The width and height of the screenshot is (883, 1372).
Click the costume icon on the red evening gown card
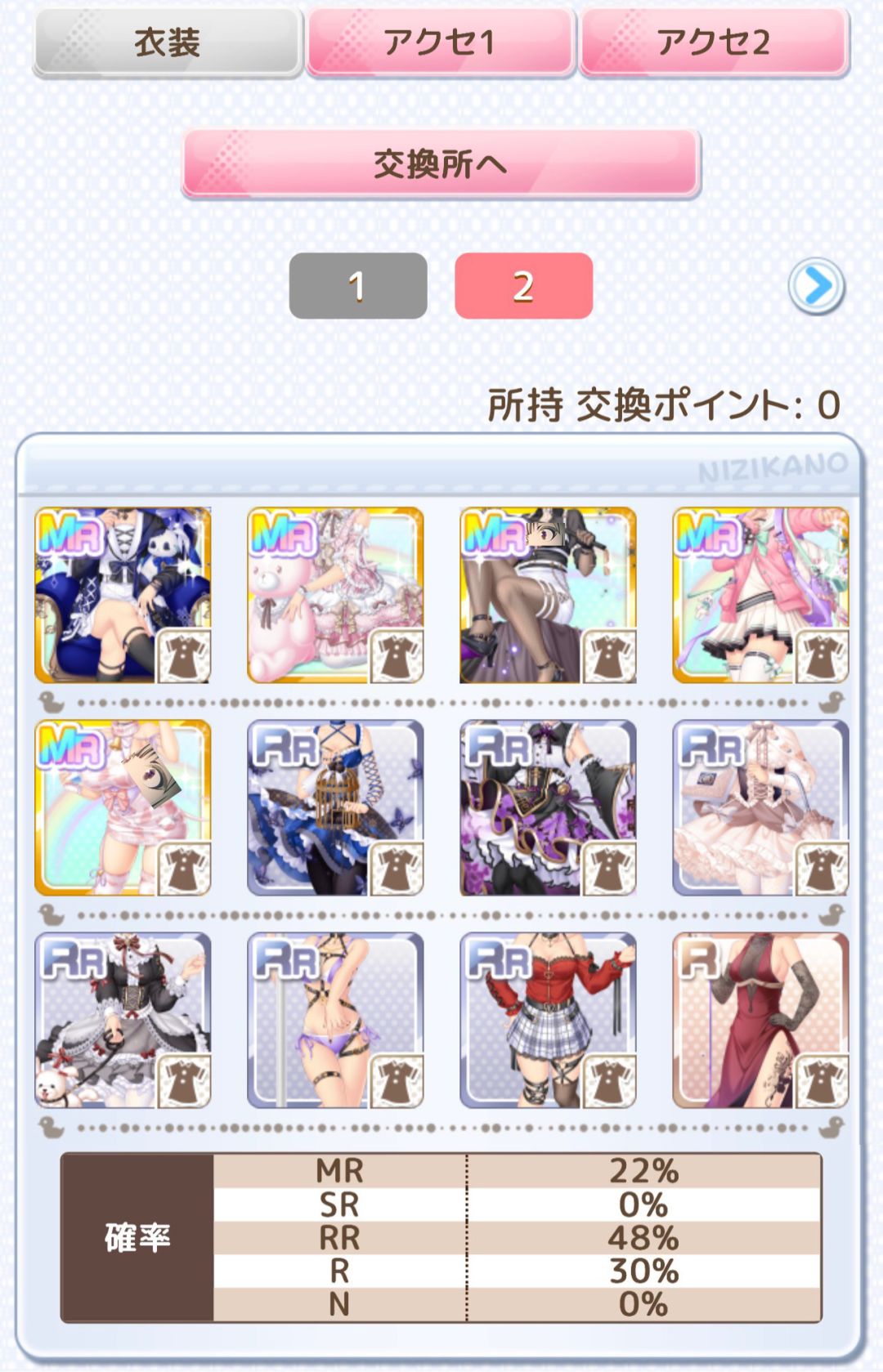tap(824, 1077)
